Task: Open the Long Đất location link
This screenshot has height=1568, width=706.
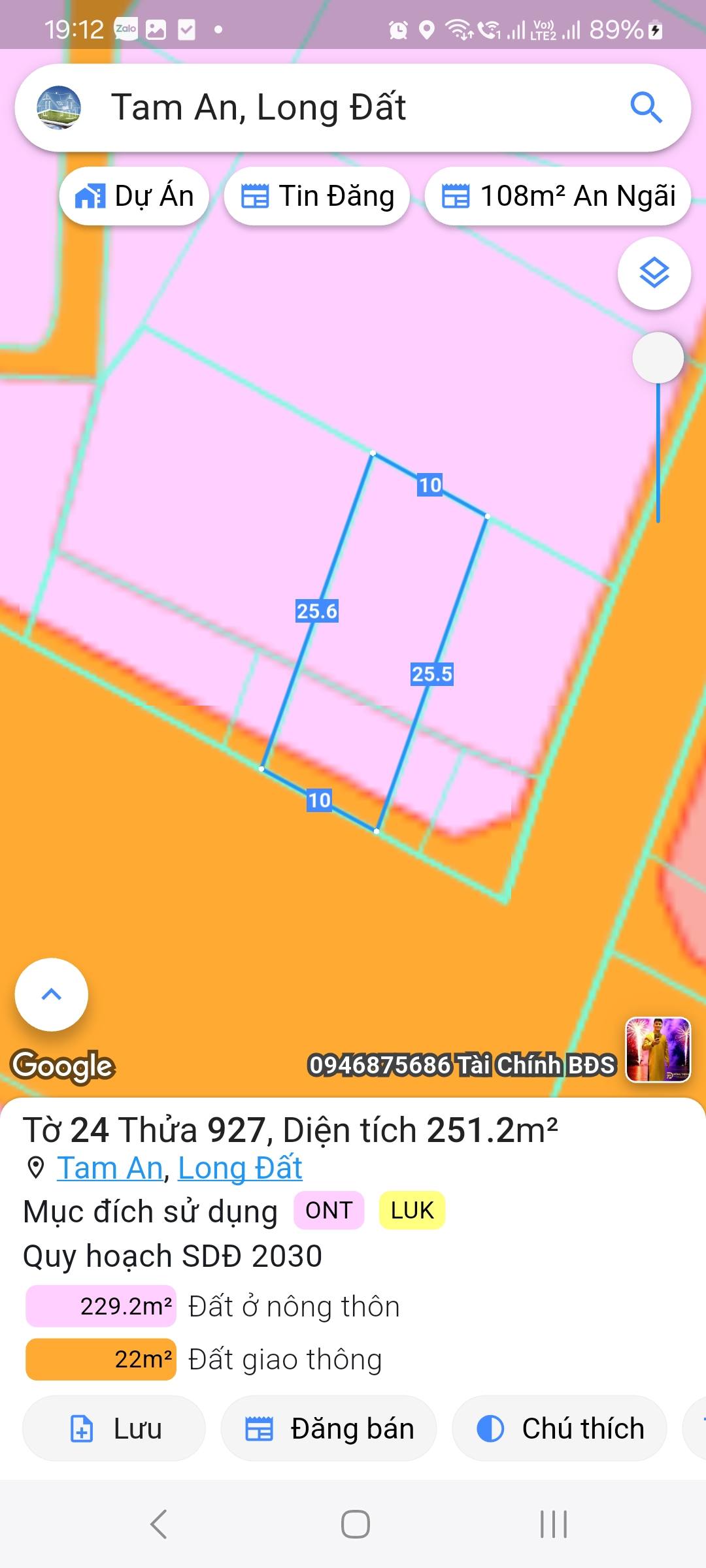Action: click(240, 1168)
